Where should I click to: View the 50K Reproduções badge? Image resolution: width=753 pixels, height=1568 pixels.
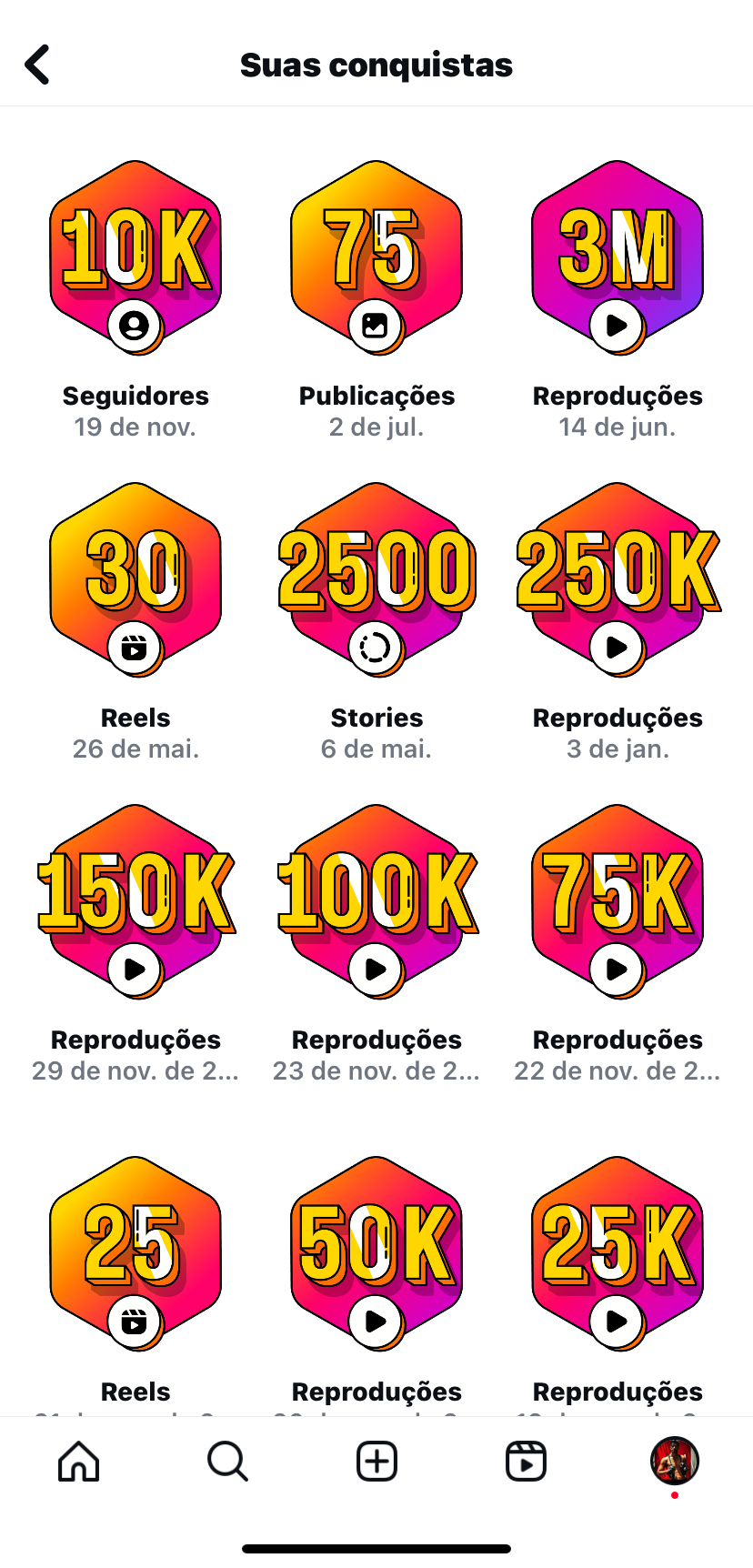[x=376, y=1253]
